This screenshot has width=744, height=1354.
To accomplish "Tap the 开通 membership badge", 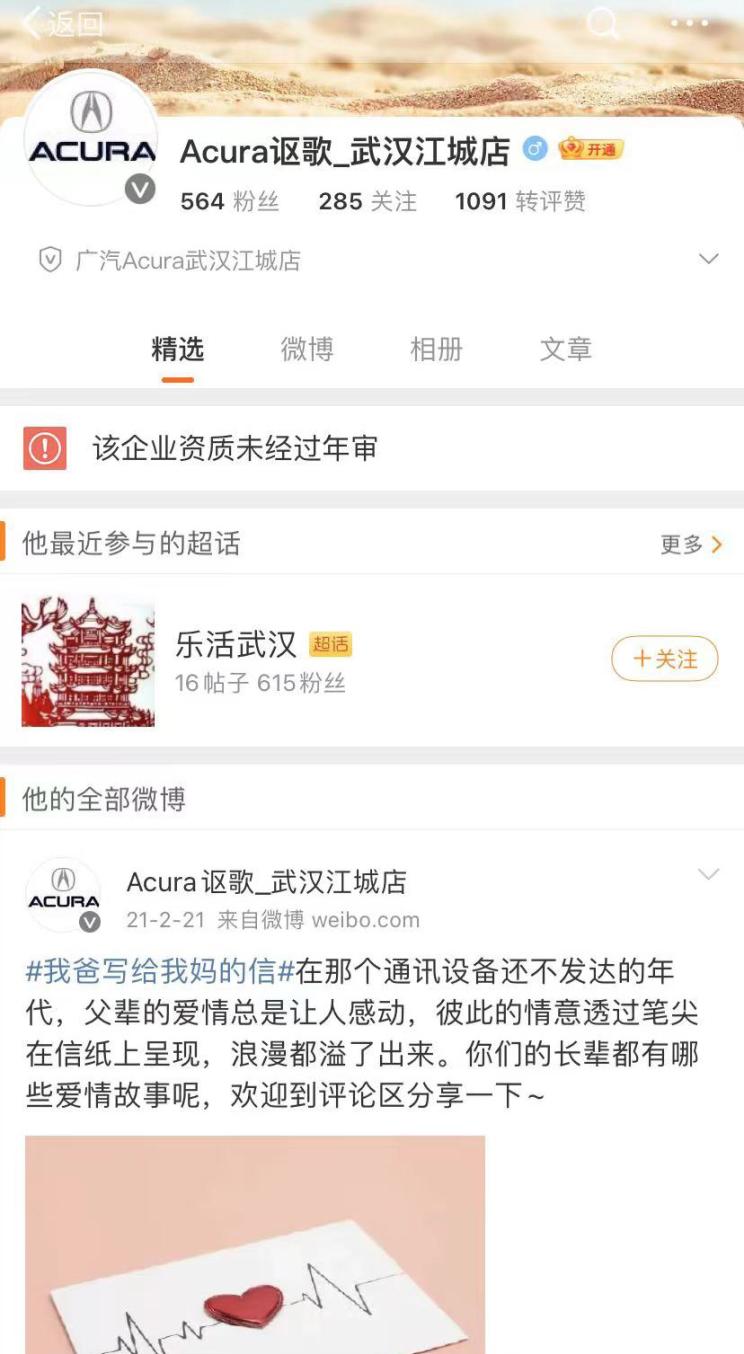I will [x=591, y=150].
